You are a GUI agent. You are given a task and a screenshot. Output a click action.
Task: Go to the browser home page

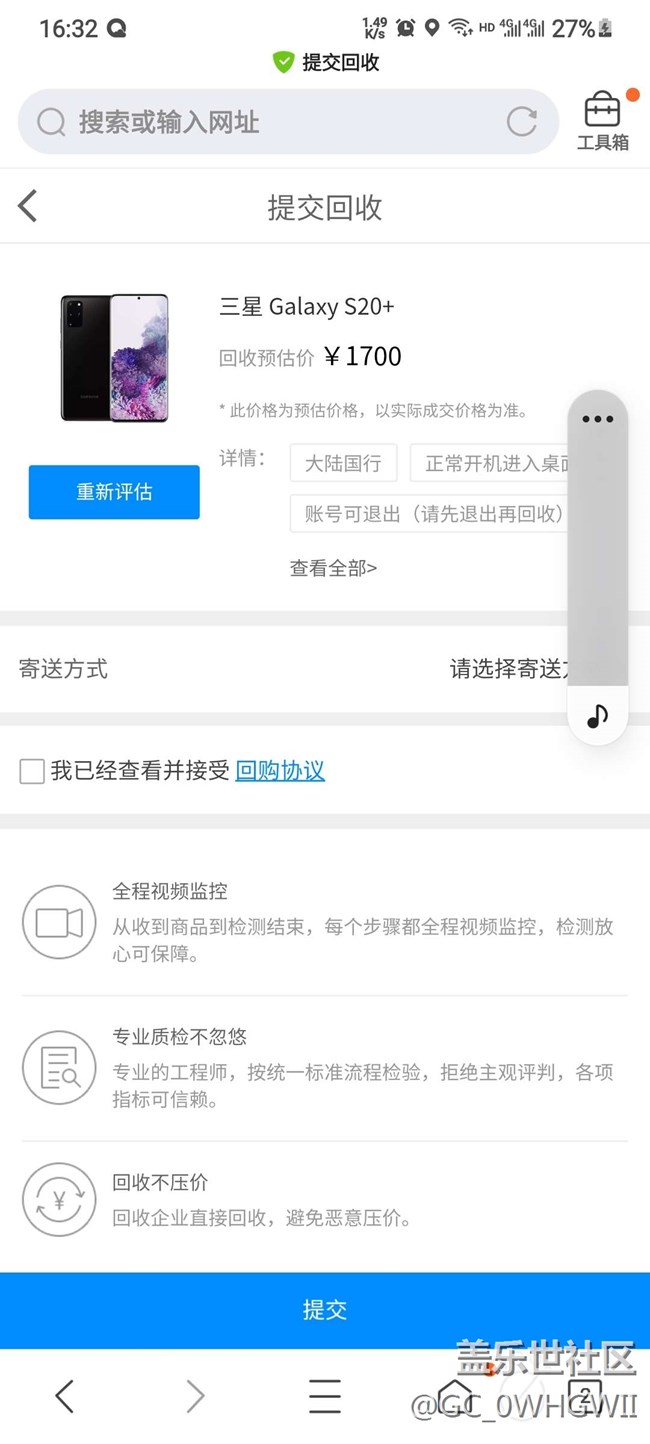[454, 1394]
